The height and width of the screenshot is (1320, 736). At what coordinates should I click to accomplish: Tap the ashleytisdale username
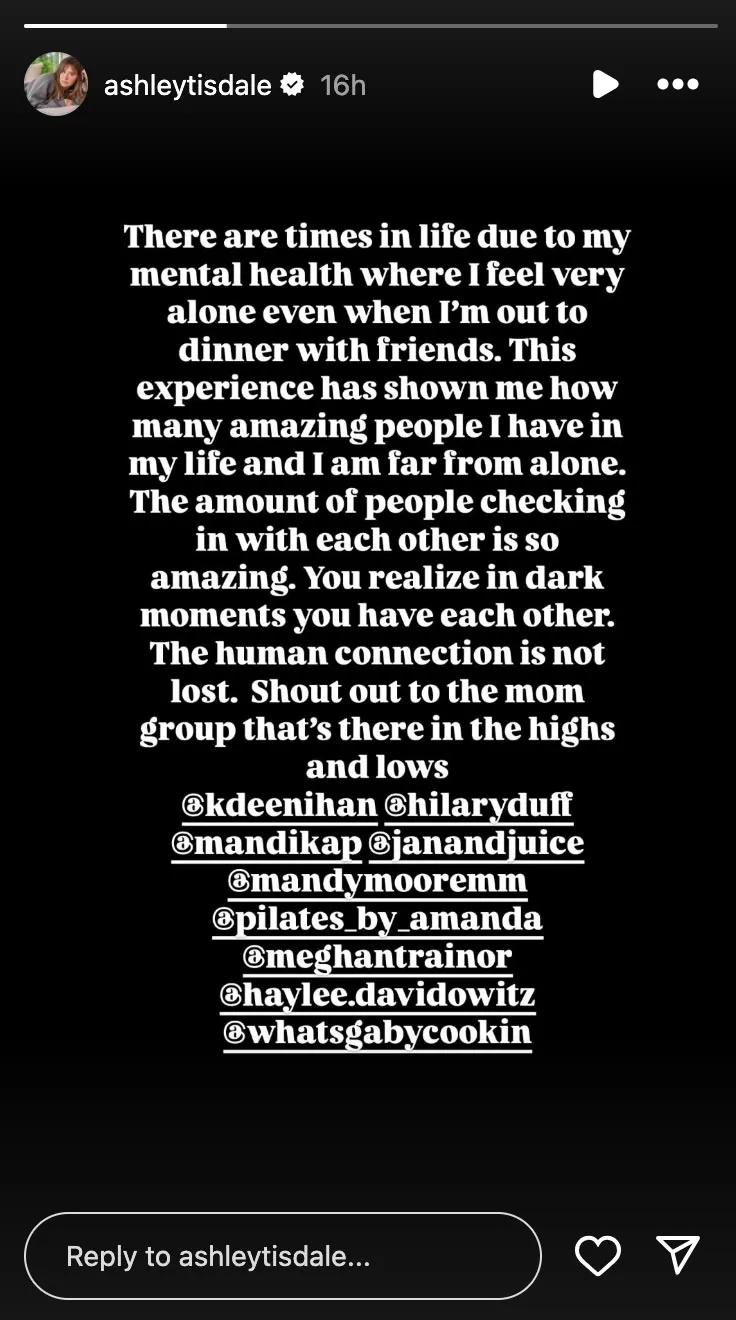187,86
